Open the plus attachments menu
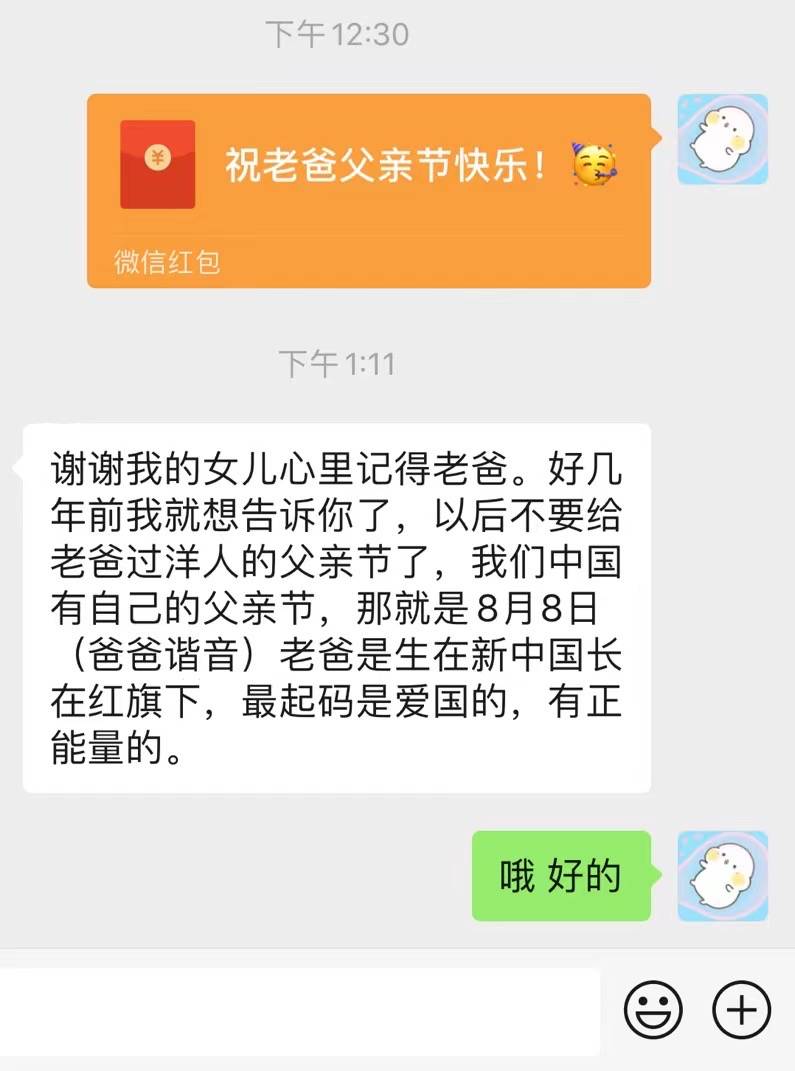 pos(741,1010)
